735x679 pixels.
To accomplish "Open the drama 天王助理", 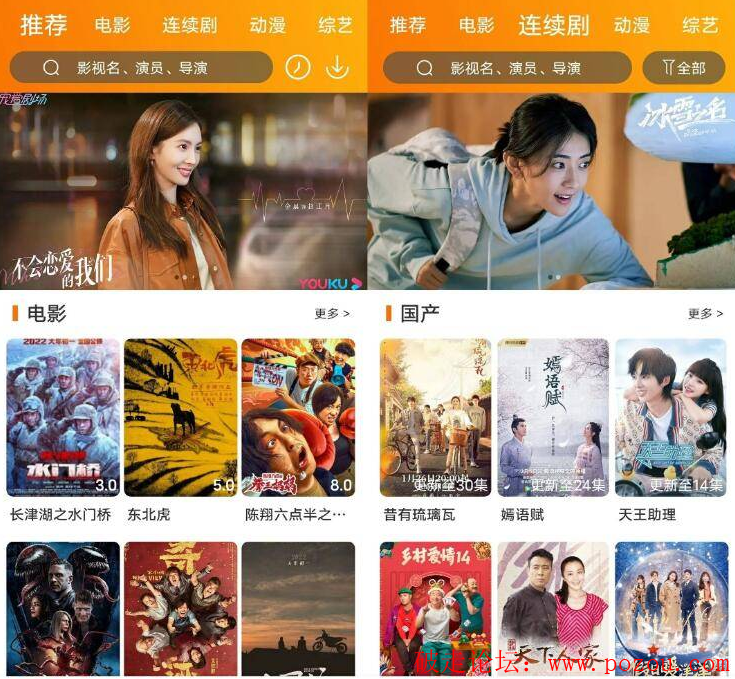I will 670,418.
